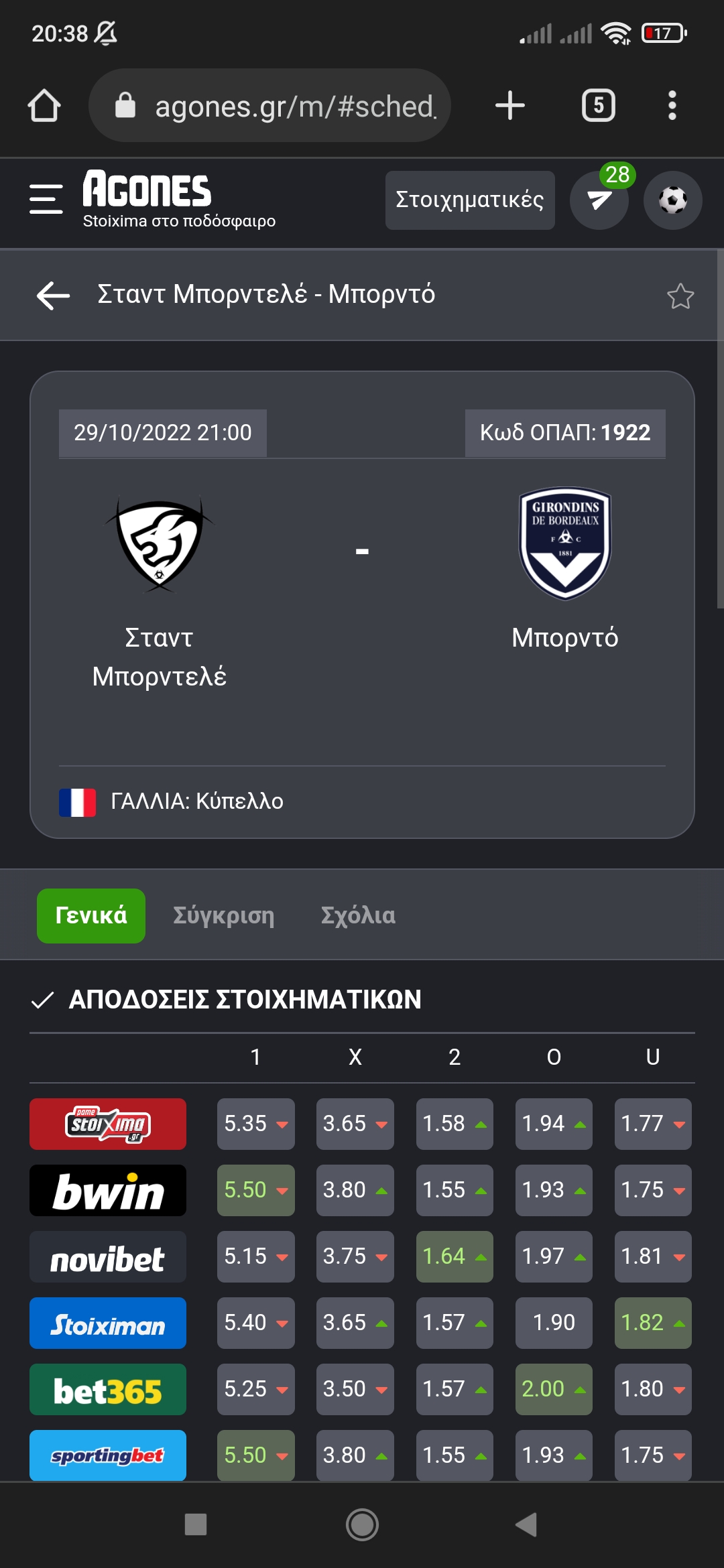Open the browser's three-dot menu
The image size is (724, 1568).
pos(672,105)
